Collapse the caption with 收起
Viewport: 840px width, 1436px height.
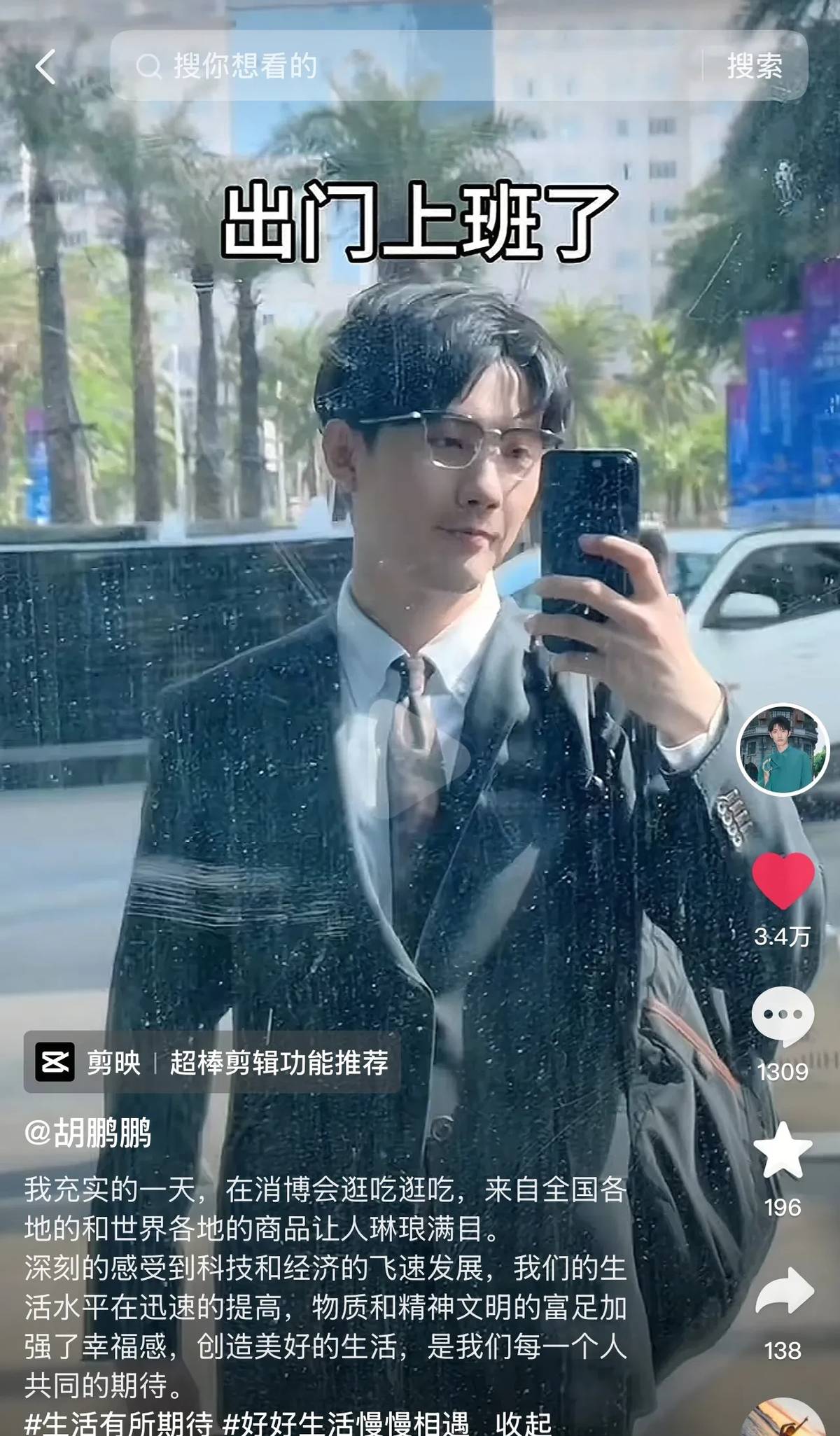click(x=523, y=1424)
